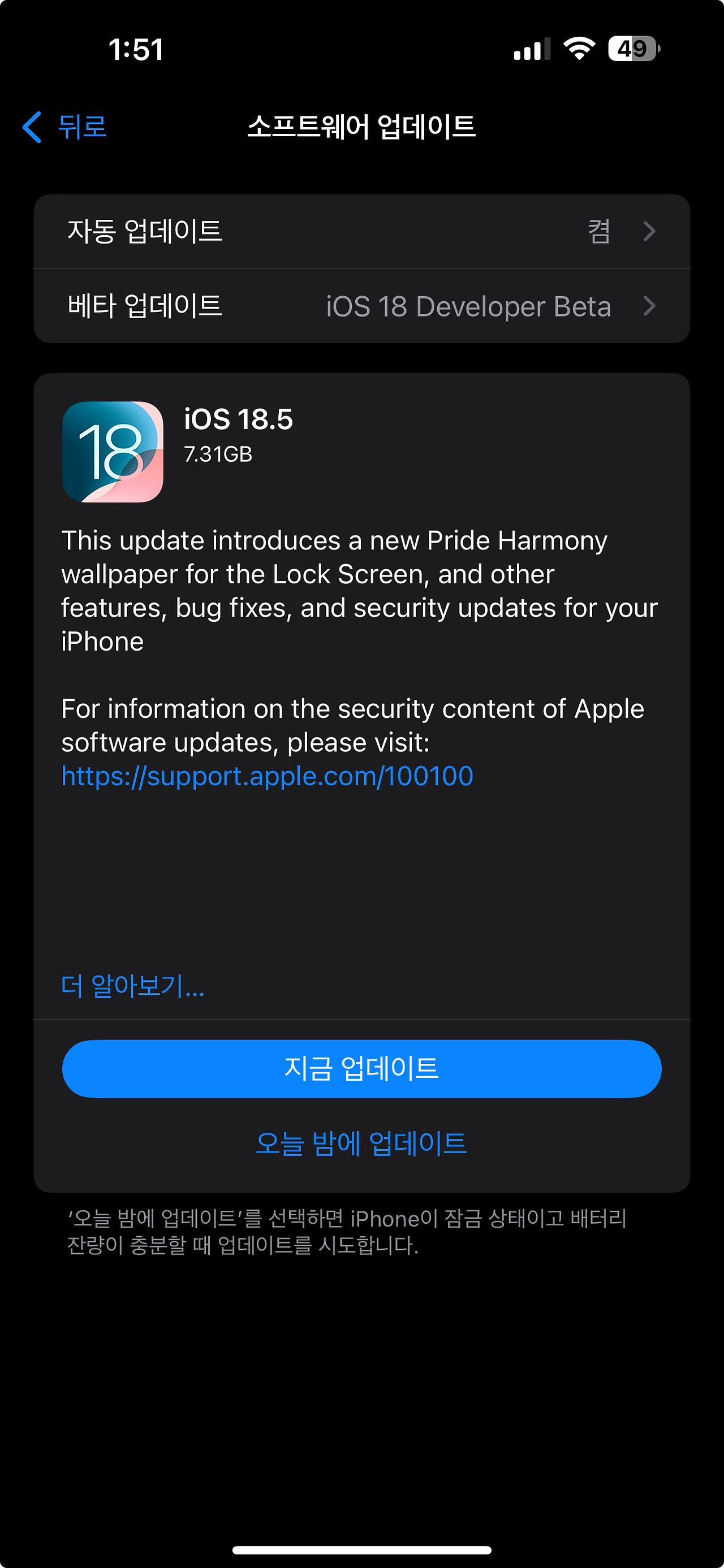
Task: Tap the chevron beside 자동 업데이트
Action: click(x=650, y=231)
